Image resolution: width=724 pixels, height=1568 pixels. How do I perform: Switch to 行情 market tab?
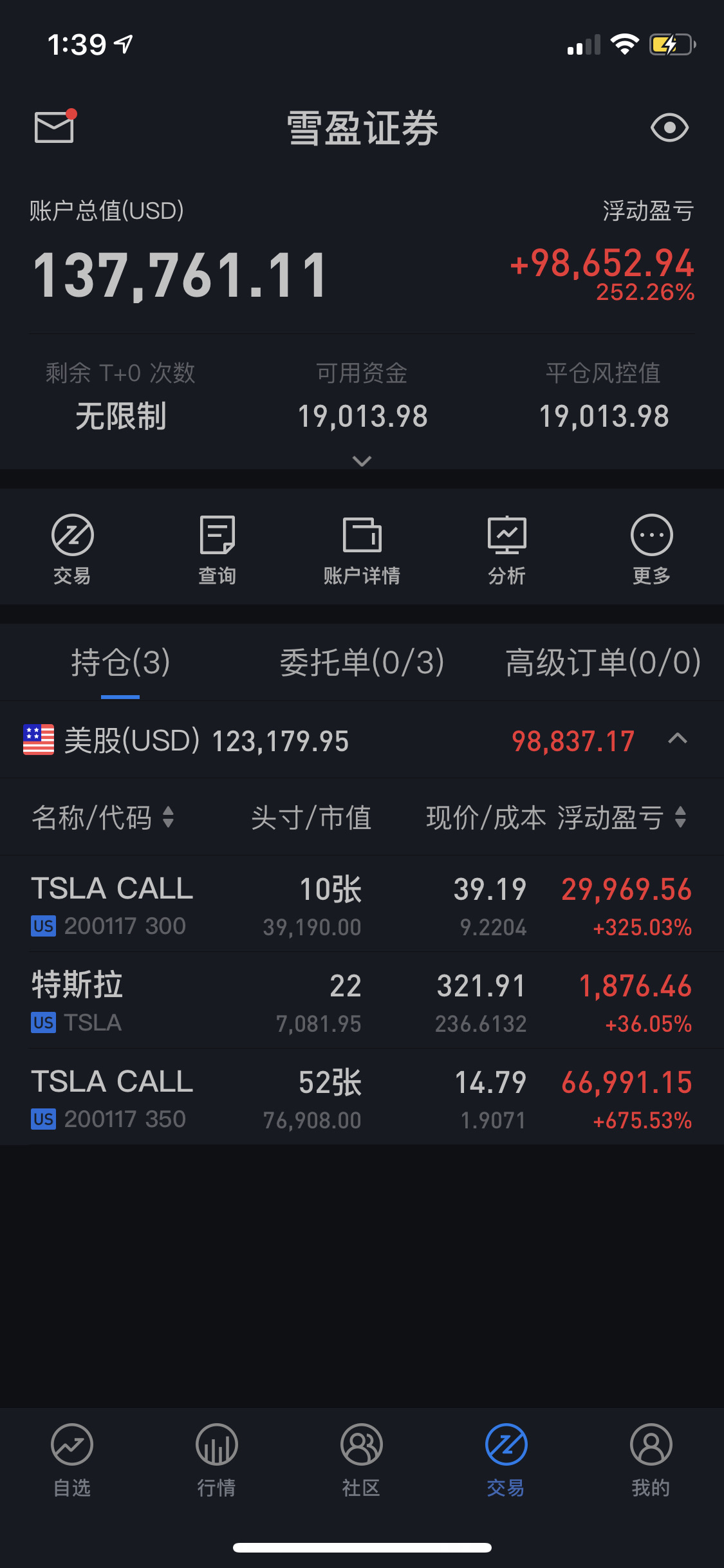point(217,1460)
